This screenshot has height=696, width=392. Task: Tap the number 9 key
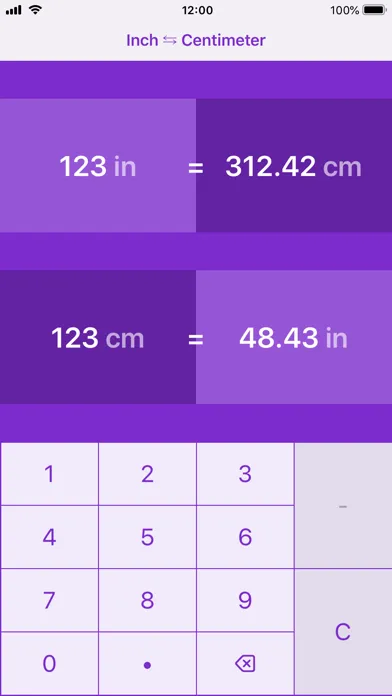245,600
